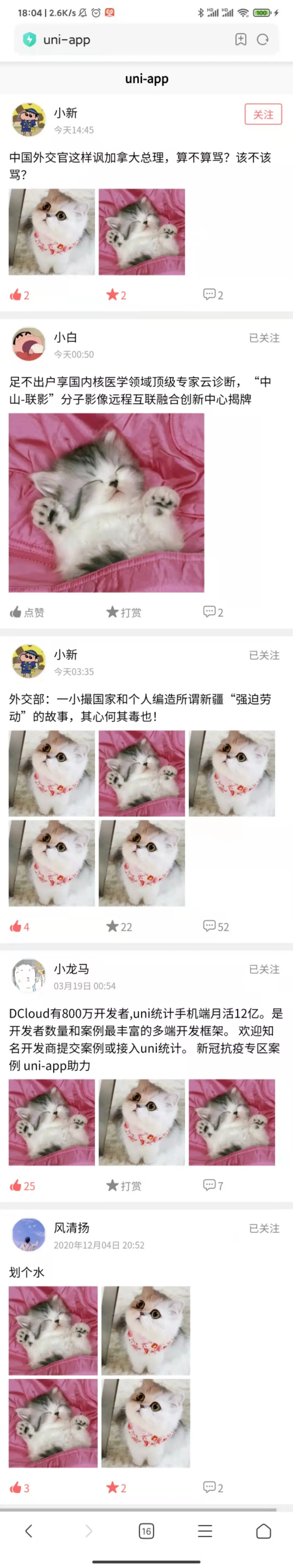
Task: Open comments on 小白's post
Action: (x=213, y=612)
